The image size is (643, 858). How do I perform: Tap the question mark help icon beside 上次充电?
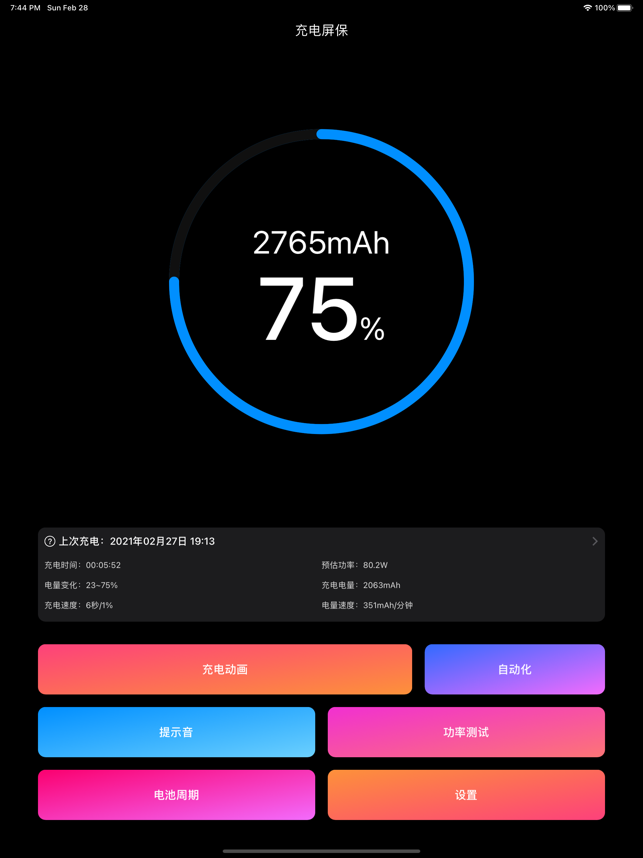pyautogui.click(x=50, y=541)
